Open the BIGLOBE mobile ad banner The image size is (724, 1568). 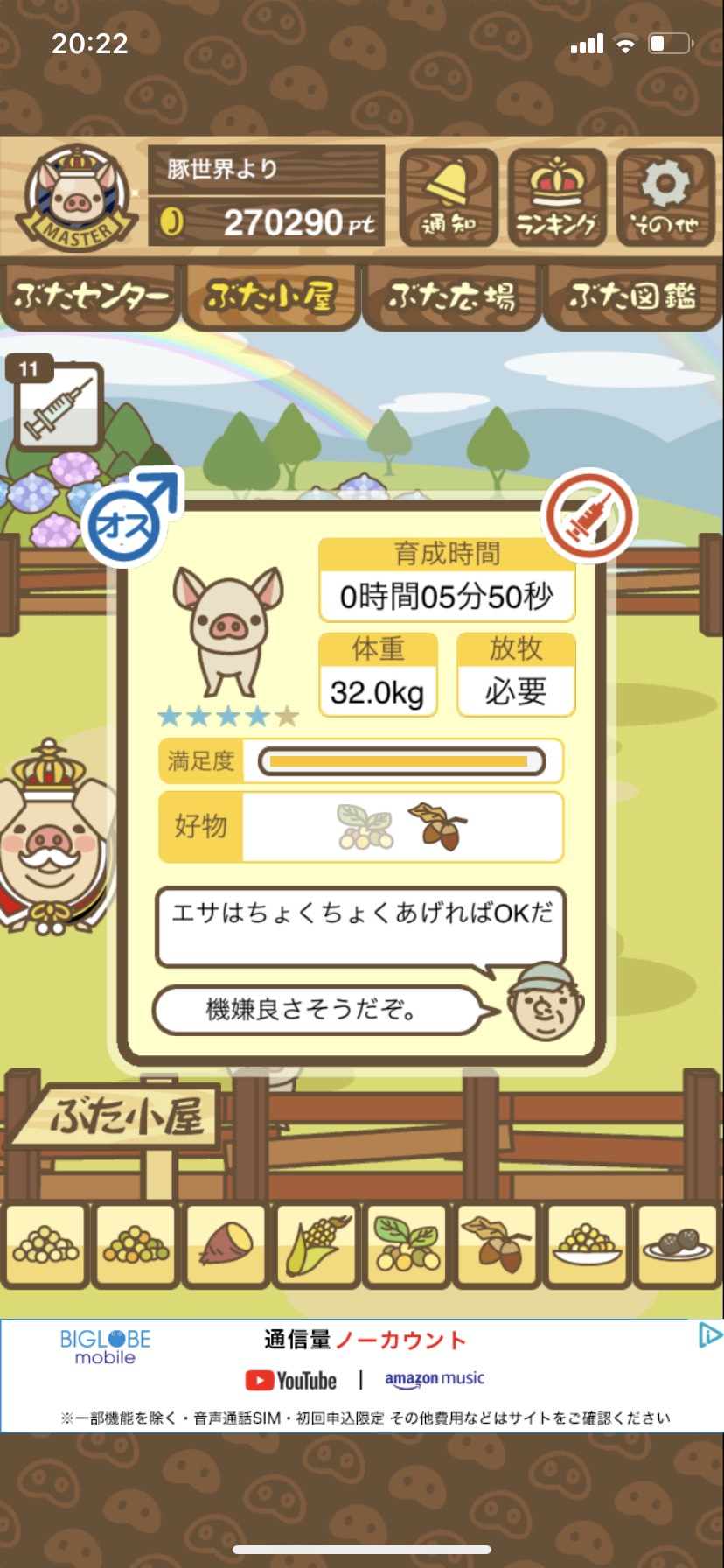point(362,1375)
